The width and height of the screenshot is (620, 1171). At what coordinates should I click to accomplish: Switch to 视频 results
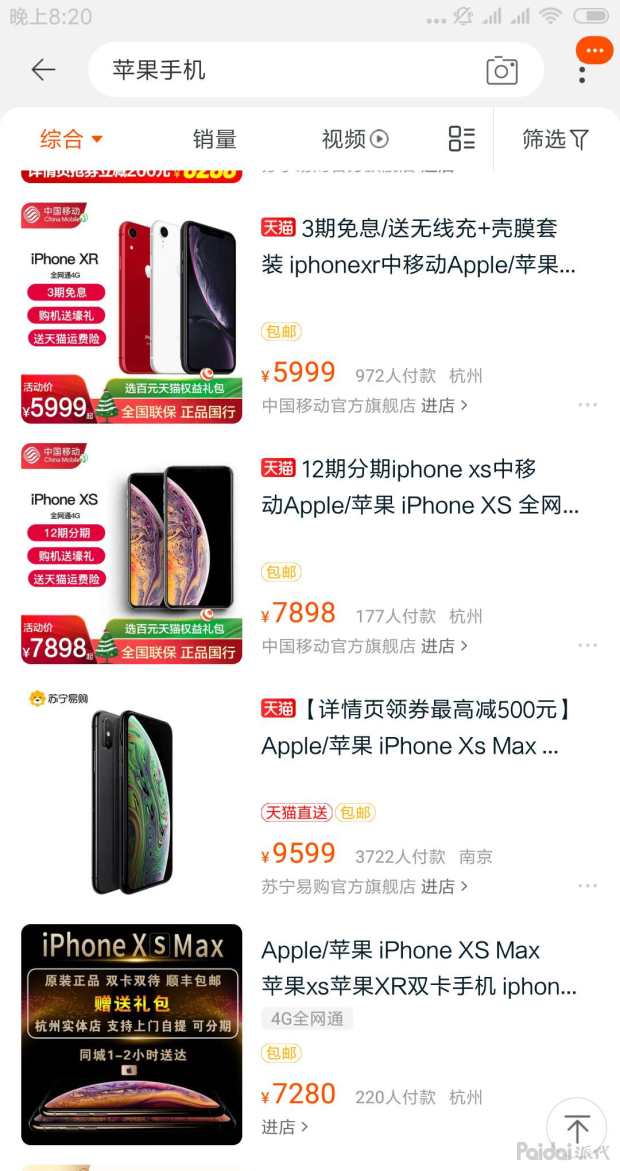click(x=354, y=139)
